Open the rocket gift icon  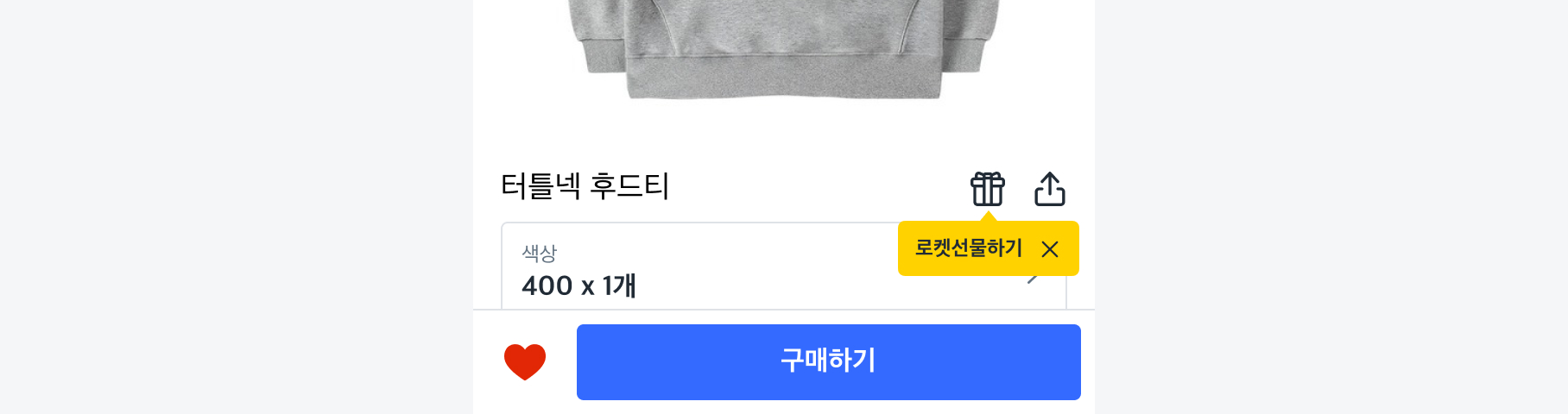(x=987, y=189)
